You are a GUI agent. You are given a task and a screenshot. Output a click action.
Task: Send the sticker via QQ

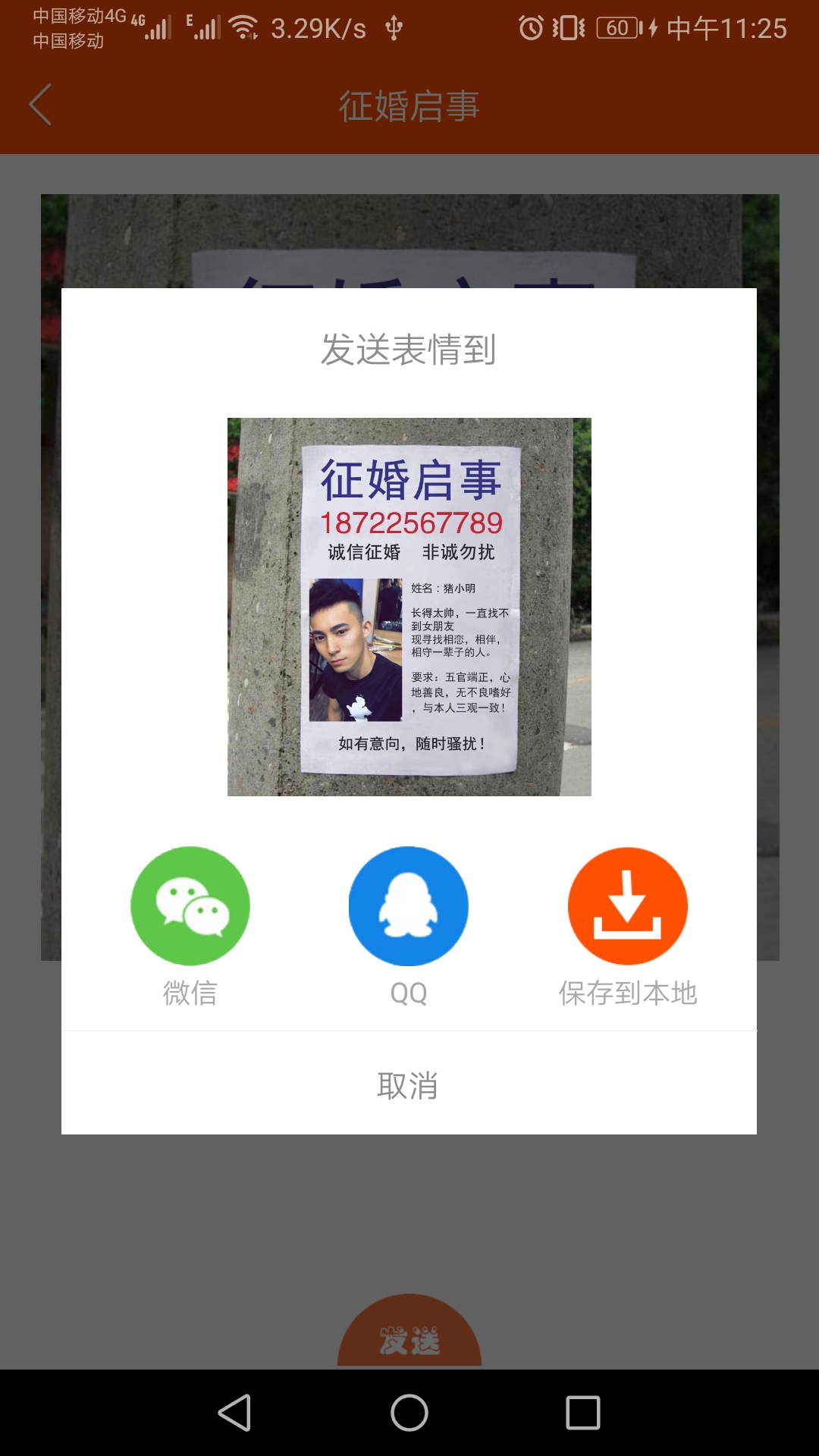409,906
